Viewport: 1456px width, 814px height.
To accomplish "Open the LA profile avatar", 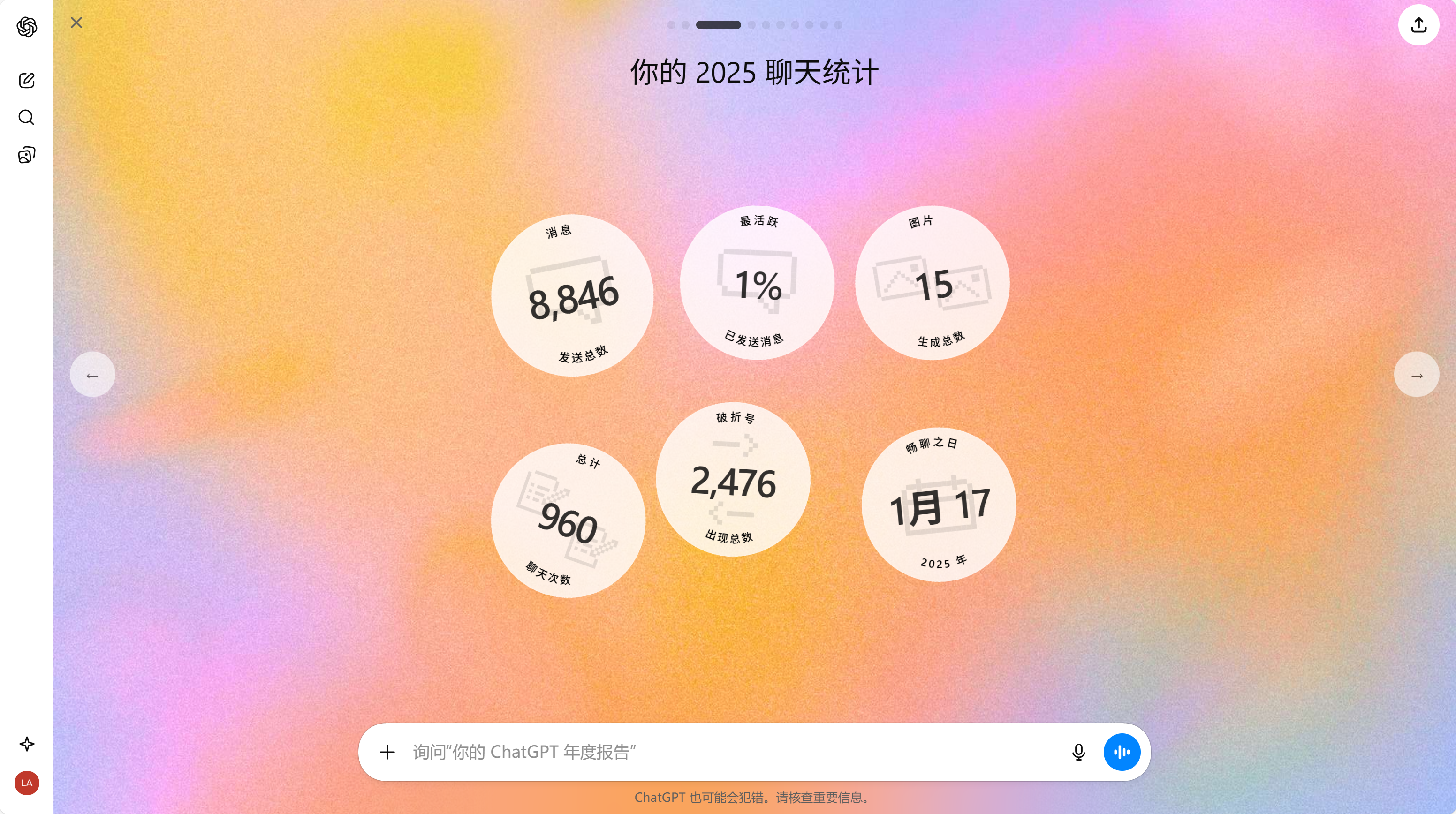I will [x=27, y=783].
